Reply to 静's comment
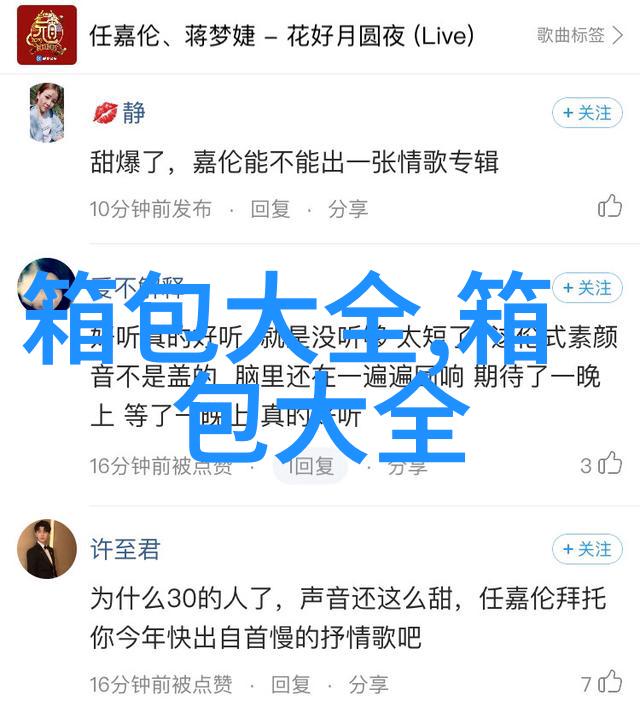Image resolution: width=640 pixels, height=713 pixels. coord(270,209)
